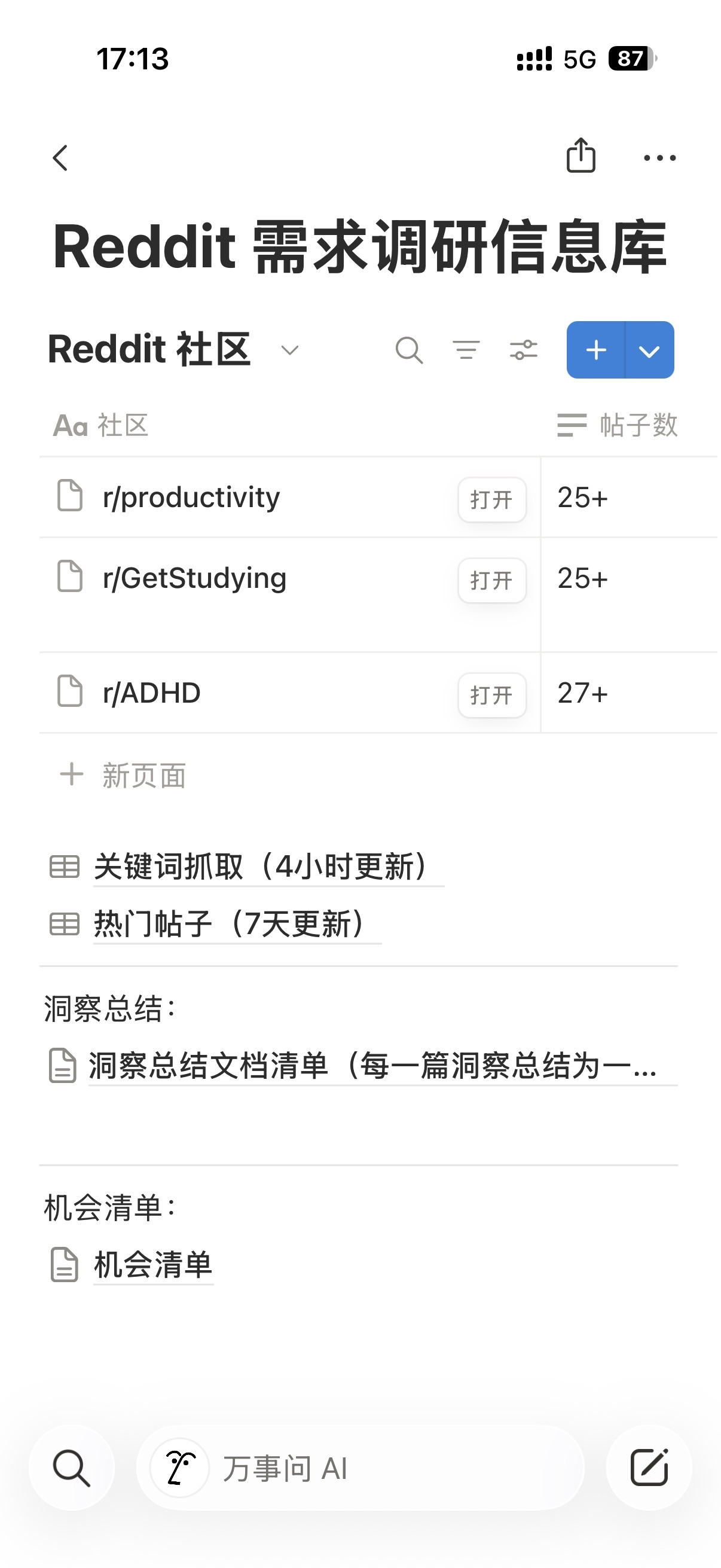The height and width of the screenshot is (1568, 721).
Task: Create a 新页面 in the table
Action: point(143,776)
